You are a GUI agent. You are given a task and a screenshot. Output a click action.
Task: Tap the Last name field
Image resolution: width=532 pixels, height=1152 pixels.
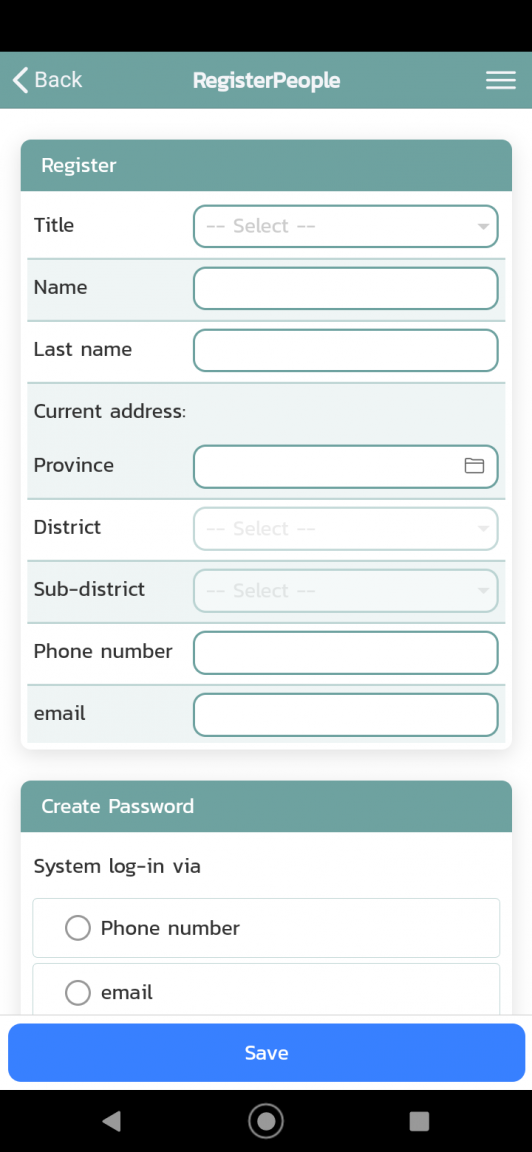pyautogui.click(x=345, y=350)
